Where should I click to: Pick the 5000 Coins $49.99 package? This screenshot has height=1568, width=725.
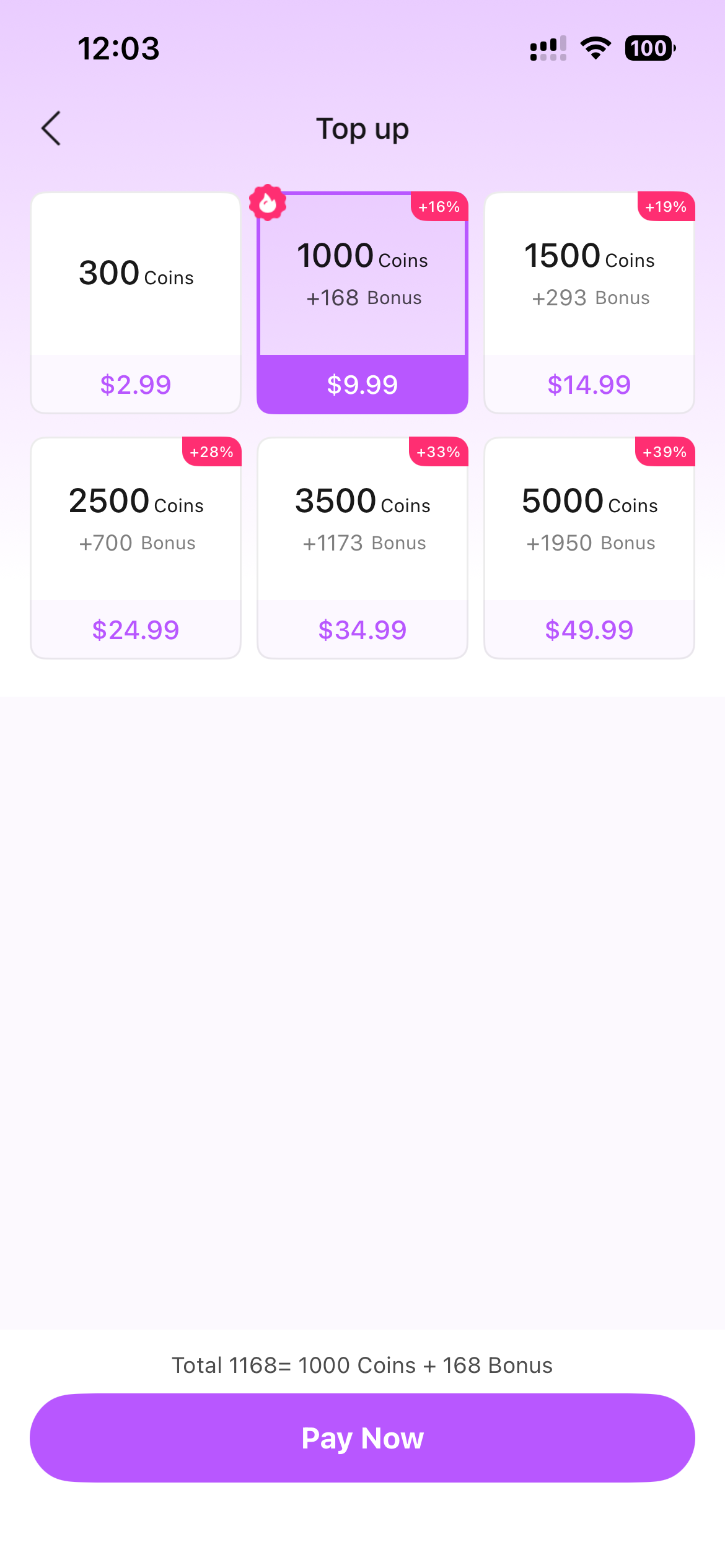point(589,548)
